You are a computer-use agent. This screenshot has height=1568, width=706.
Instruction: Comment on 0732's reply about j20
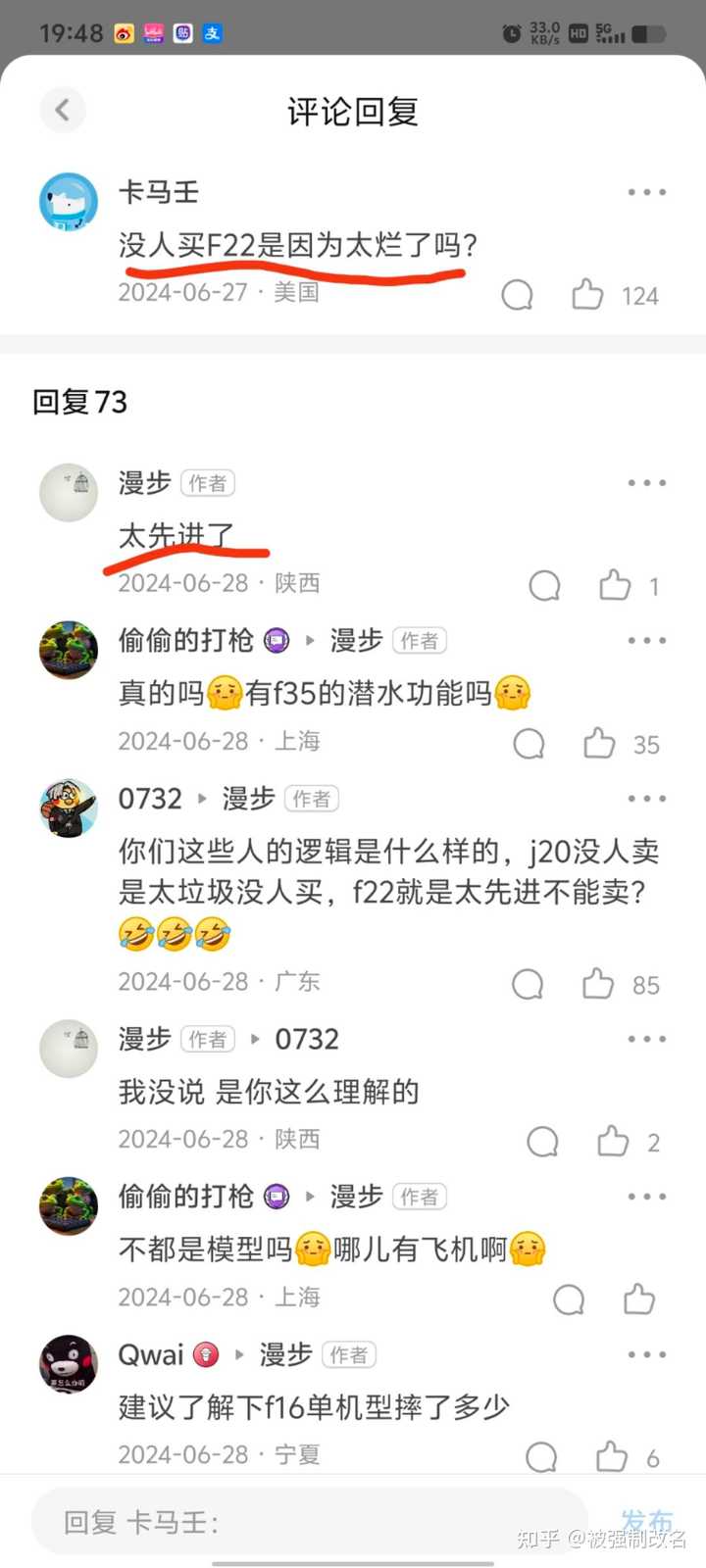[x=528, y=983]
